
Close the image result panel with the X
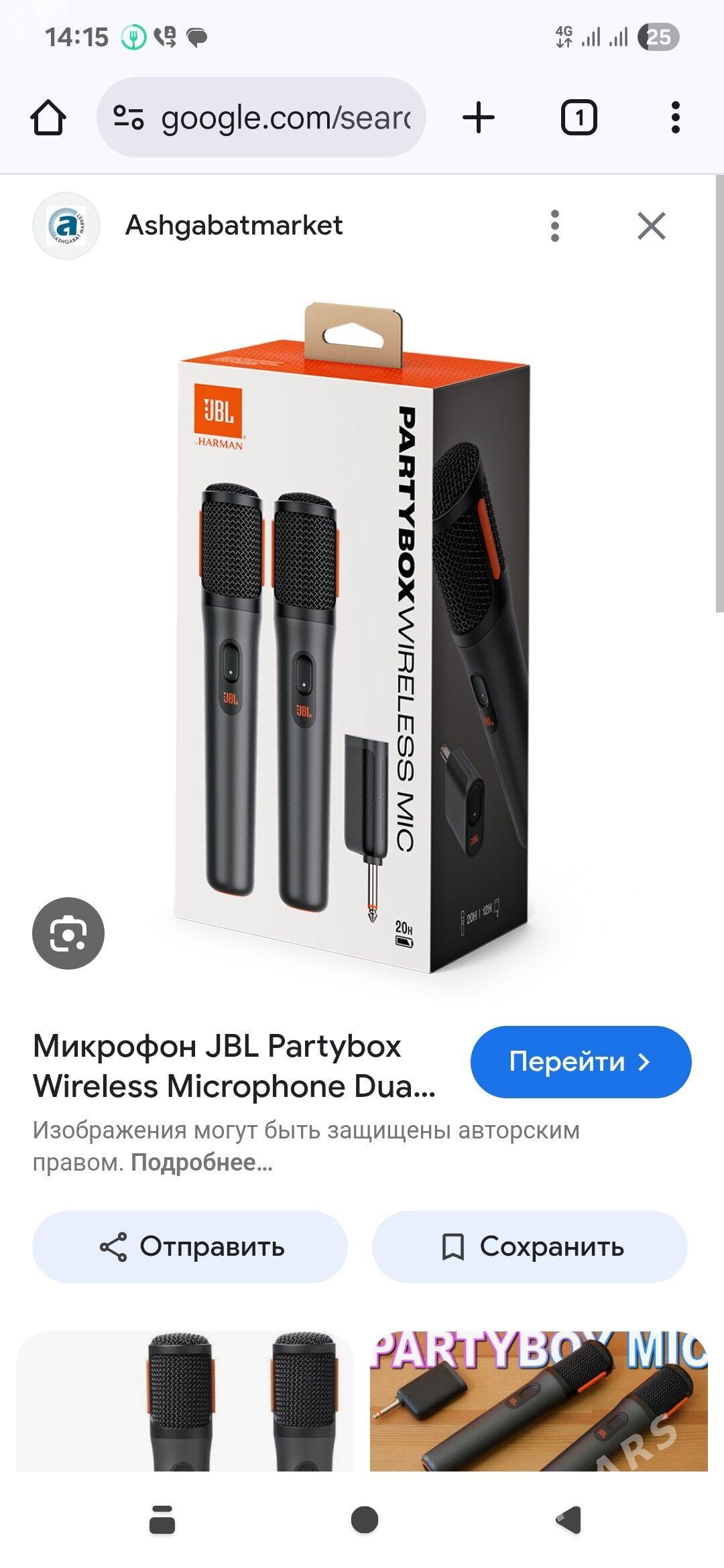click(x=651, y=226)
